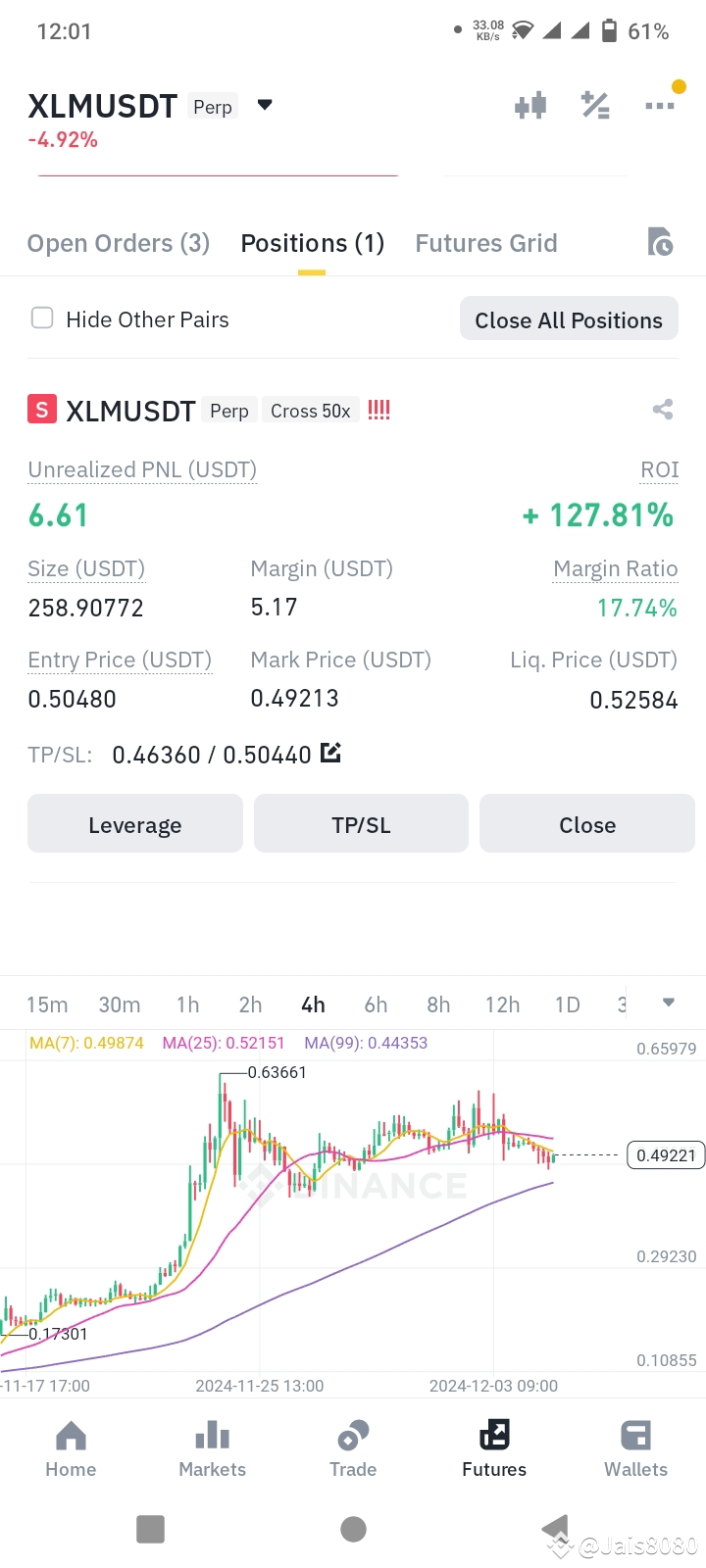Viewport: 706px width, 1568px height.
Task: Go to the Markets tab
Action: click(x=212, y=1448)
